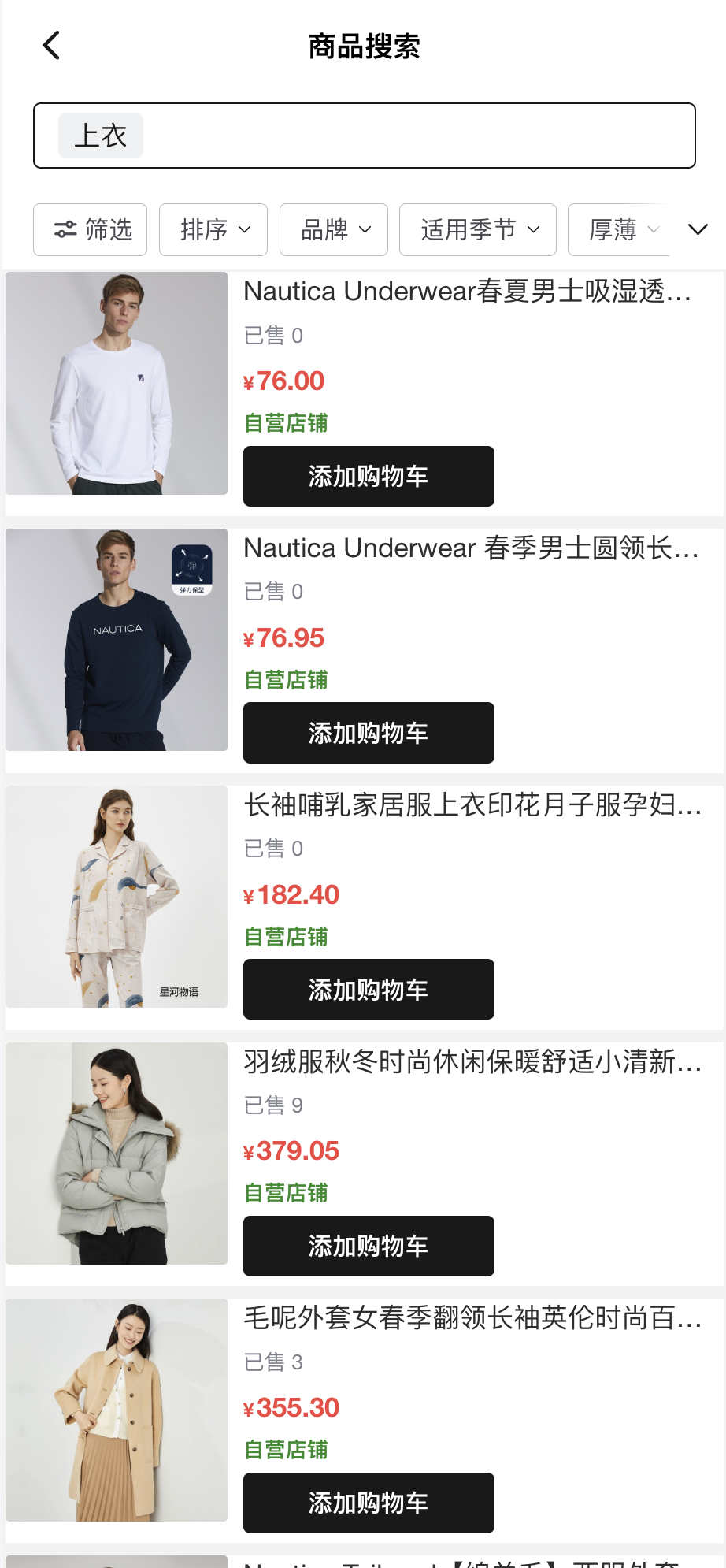Add ¥76.95 Nautica top to cart

[x=369, y=733]
